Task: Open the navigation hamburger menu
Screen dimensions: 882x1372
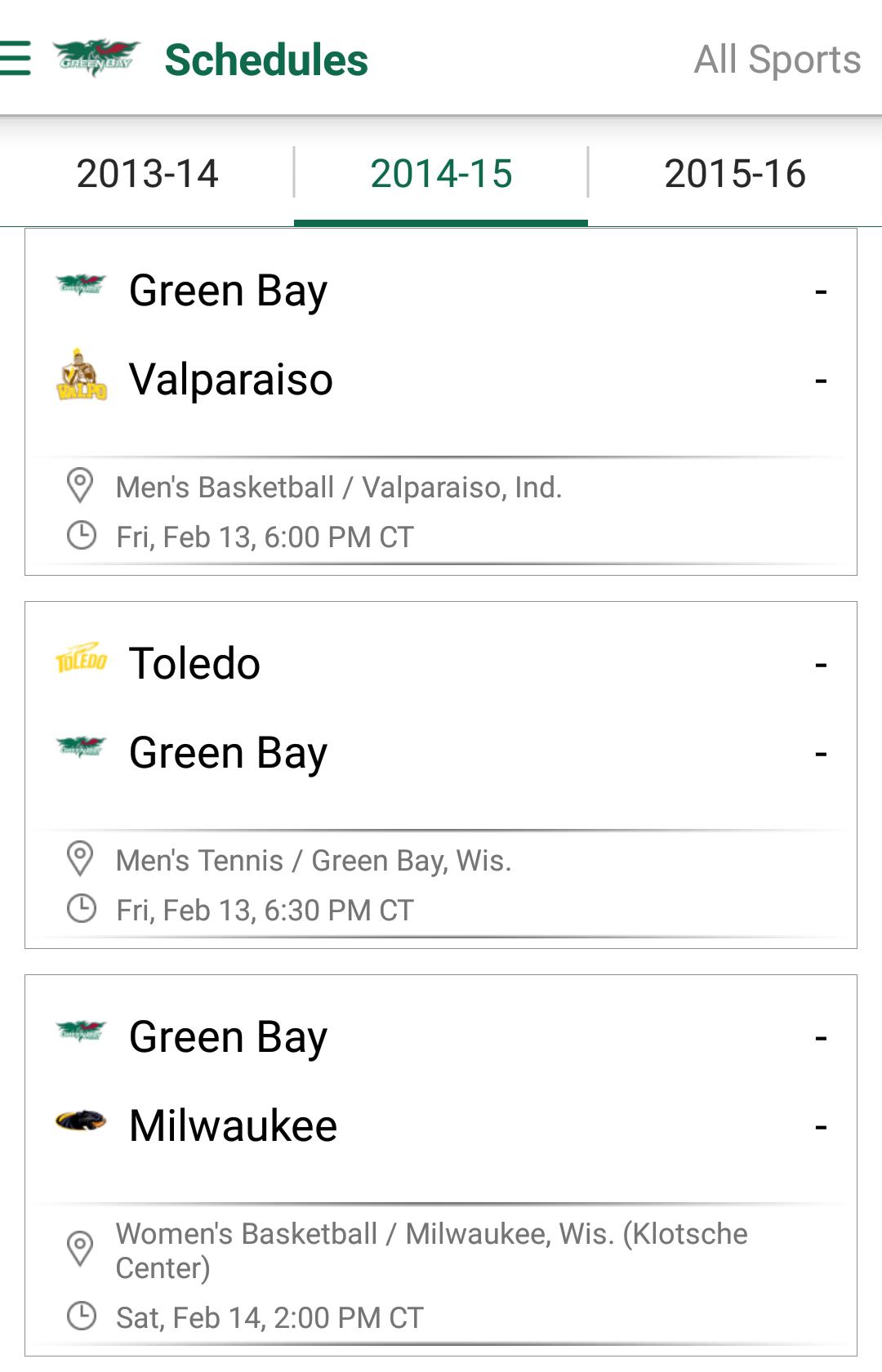Action: click(x=13, y=59)
